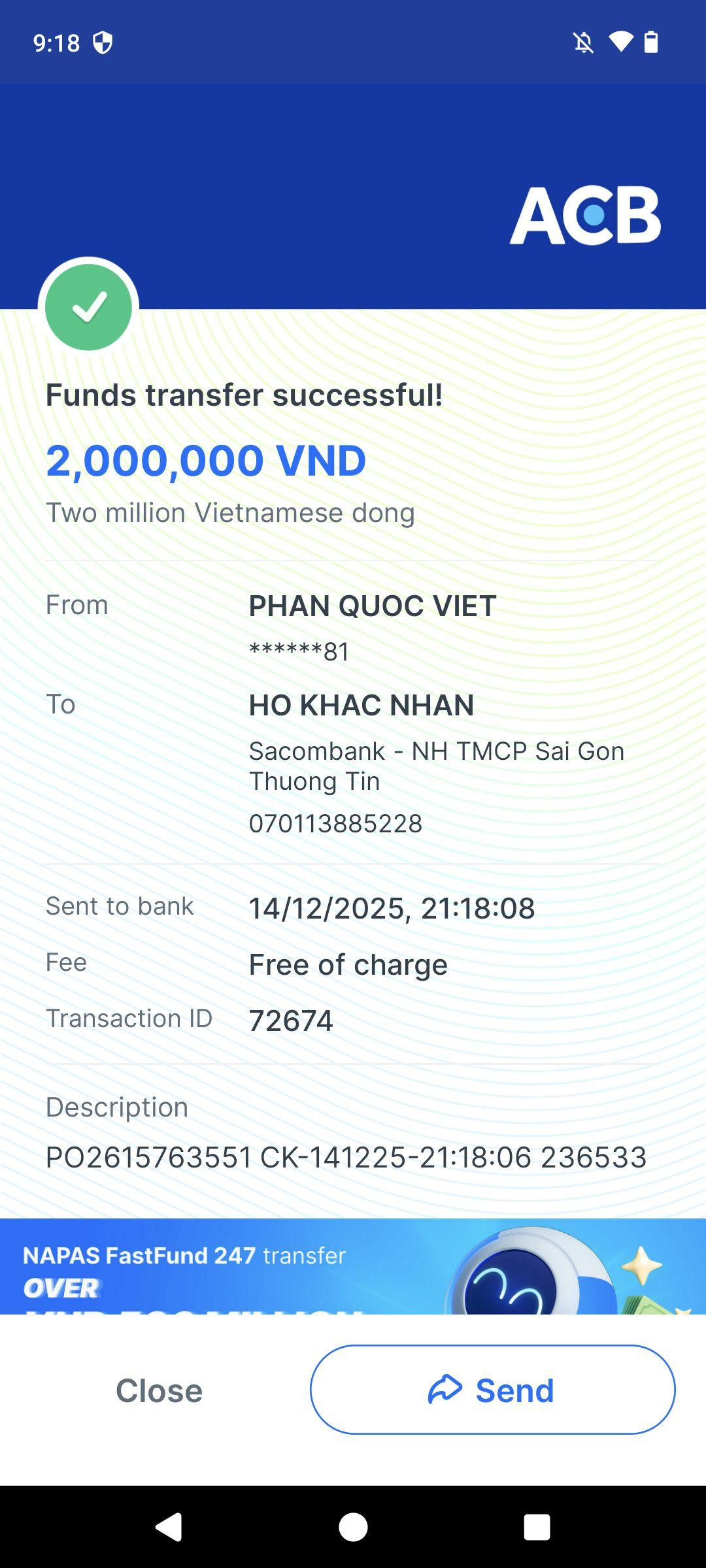Close the transfer receipt
The width and height of the screenshot is (706, 1568).
[x=159, y=1390]
